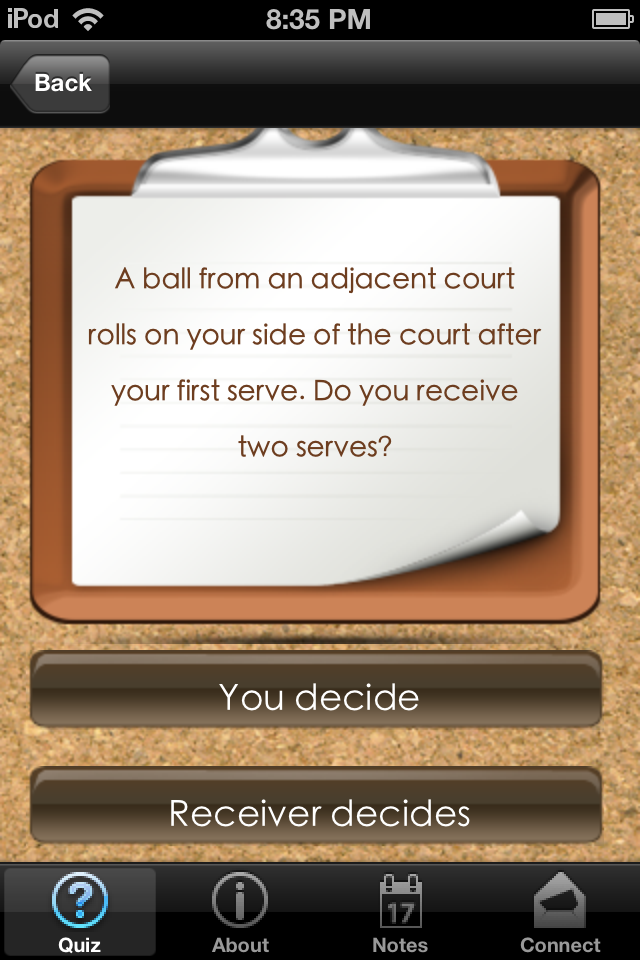The width and height of the screenshot is (640, 960).
Task: Switch to the Notes tab
Action: coord(400,912)
